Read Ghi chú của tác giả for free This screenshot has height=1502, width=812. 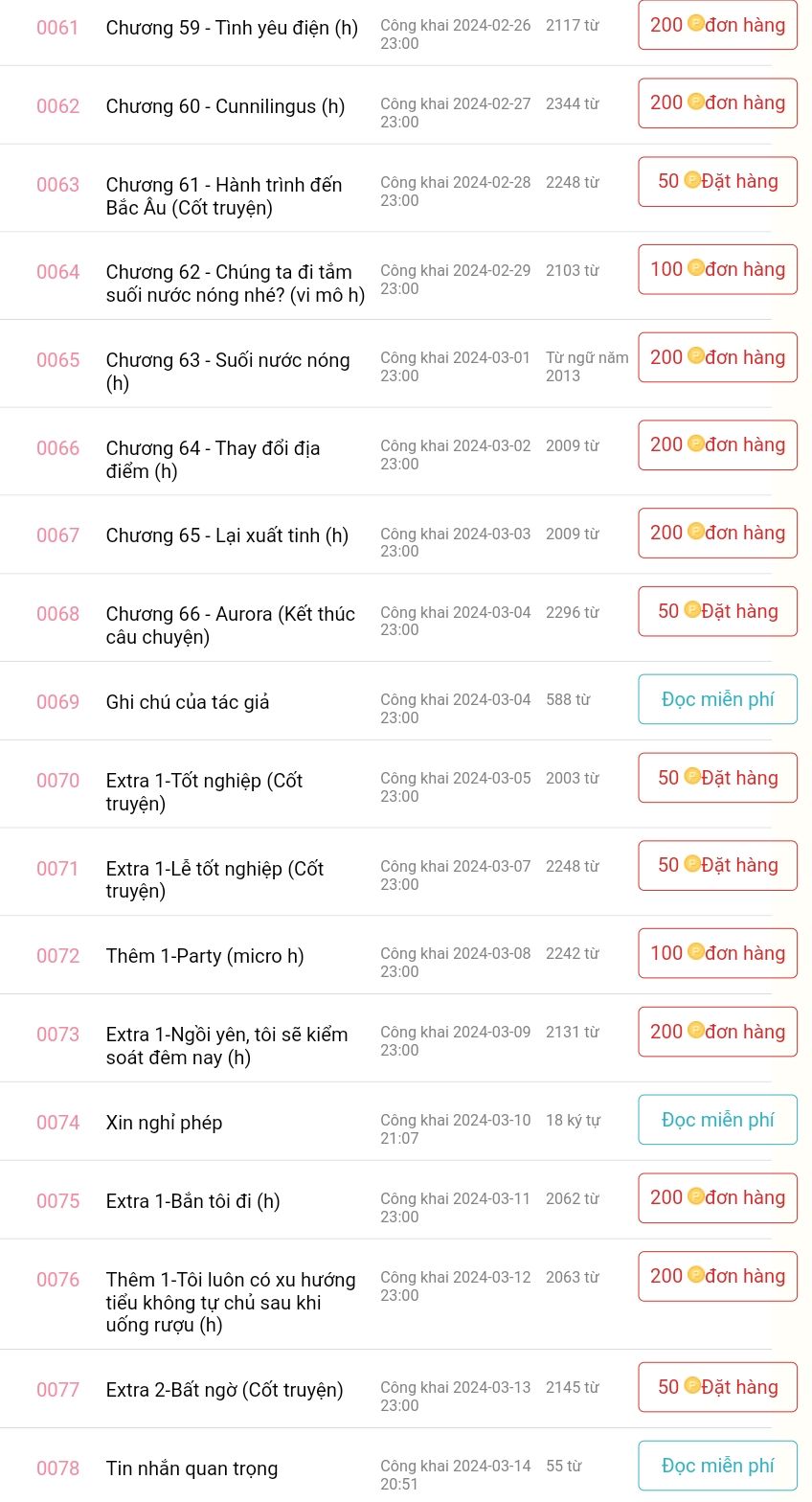[717, 699]
